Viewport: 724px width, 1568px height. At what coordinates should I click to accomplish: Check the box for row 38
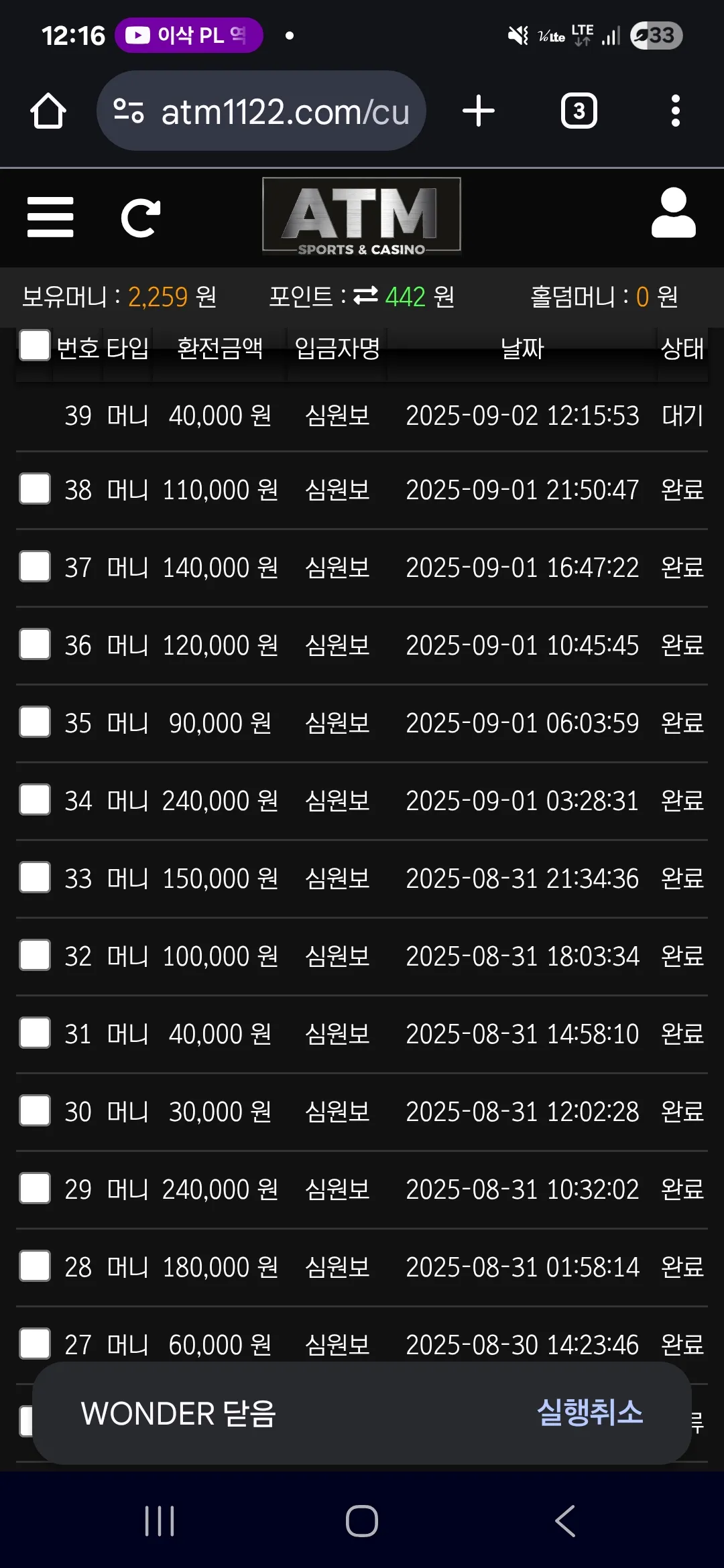point(35,488)
